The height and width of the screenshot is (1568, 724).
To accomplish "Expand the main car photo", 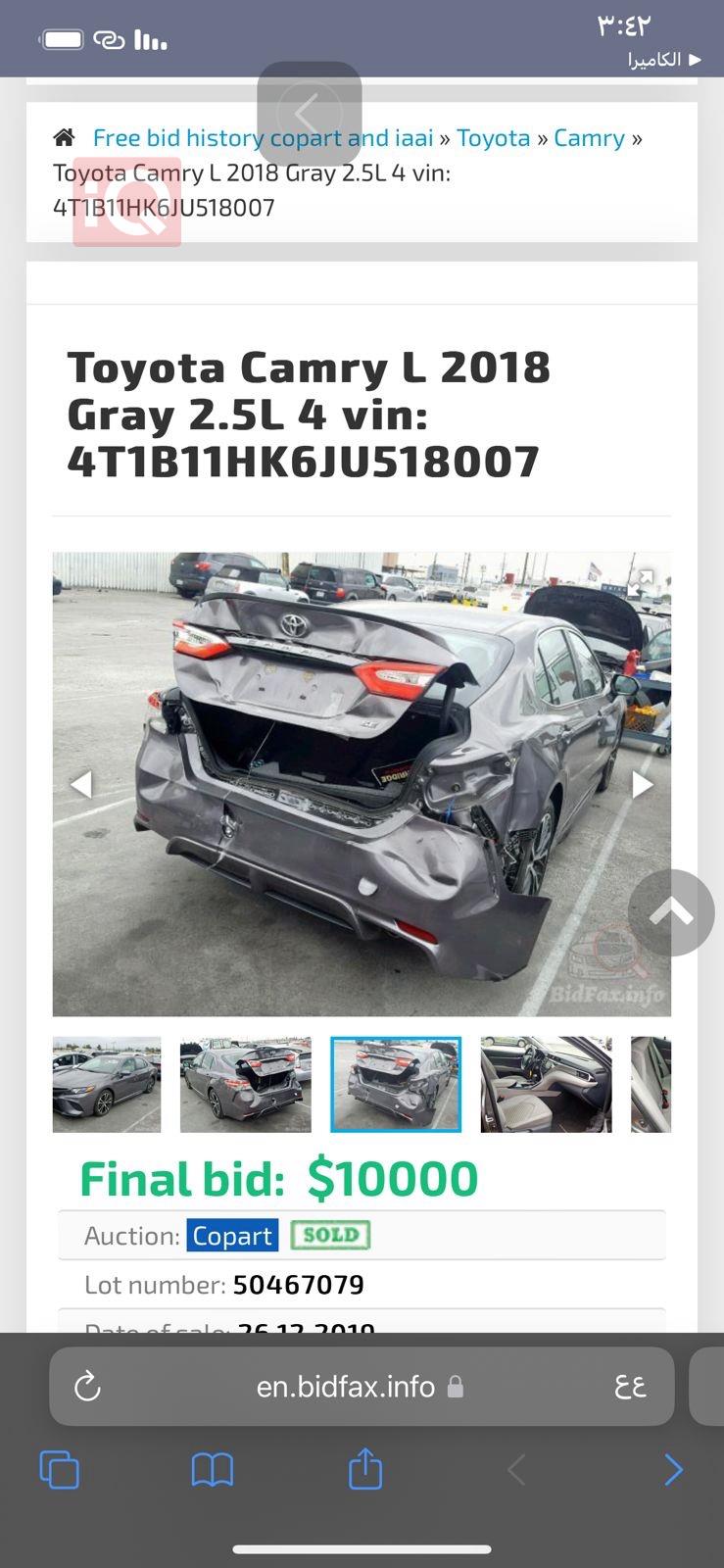I will [x=644, y=577].
